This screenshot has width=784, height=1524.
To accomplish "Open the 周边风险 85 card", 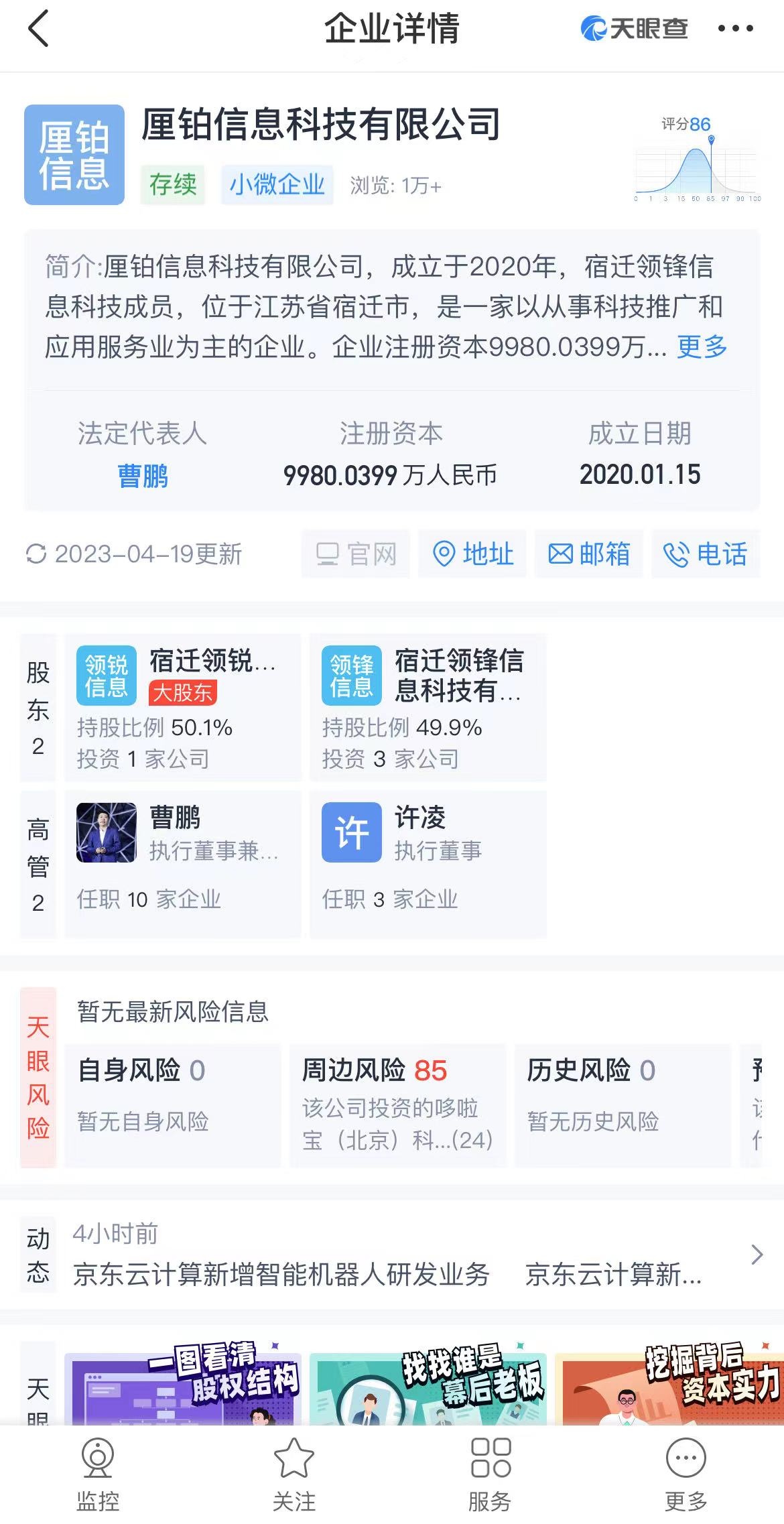I will [398, 1106].
